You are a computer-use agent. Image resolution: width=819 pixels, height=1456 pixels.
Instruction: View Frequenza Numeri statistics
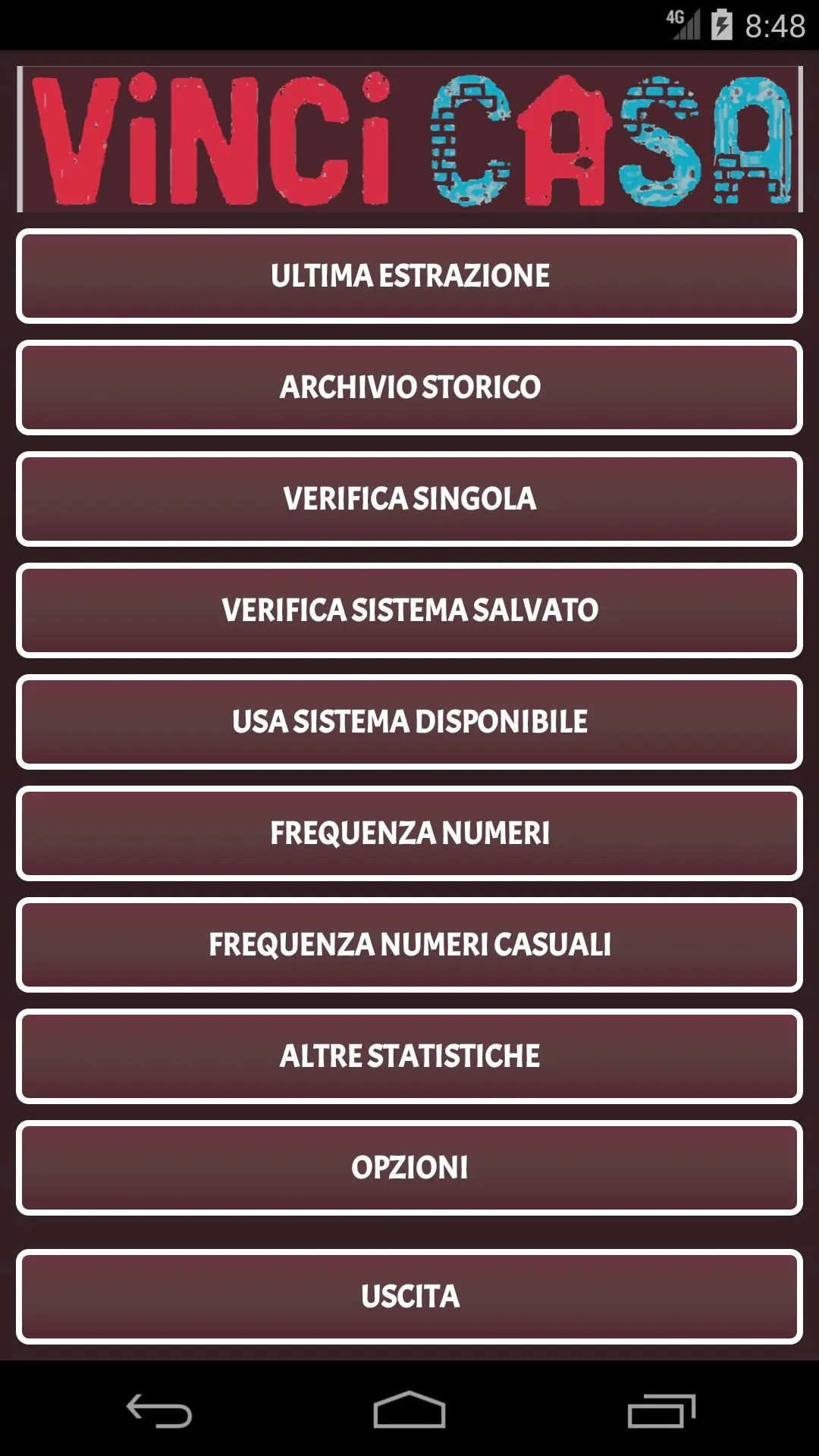(409, 833)
